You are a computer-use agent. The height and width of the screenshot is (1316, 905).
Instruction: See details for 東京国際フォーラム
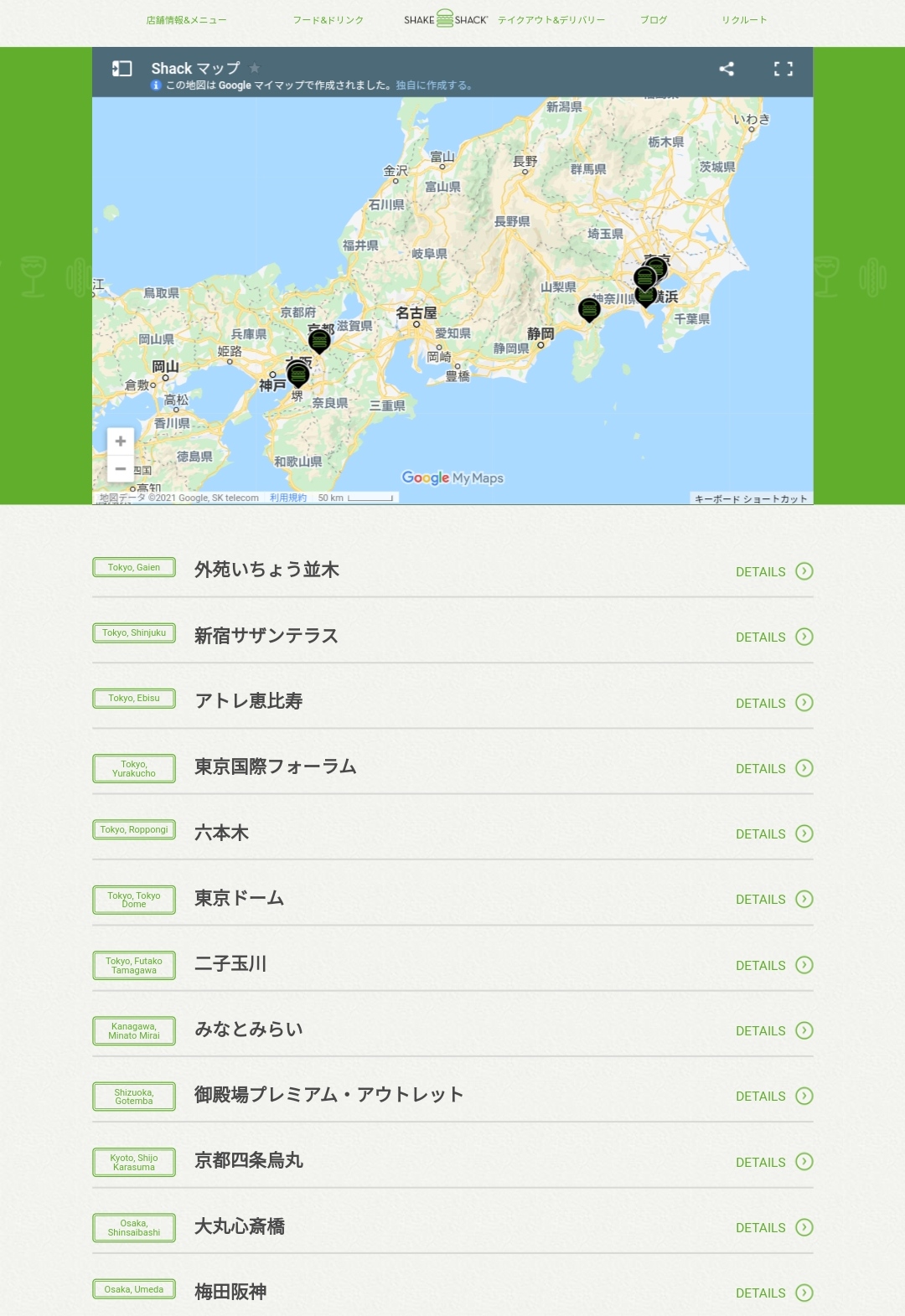[773, 768]
